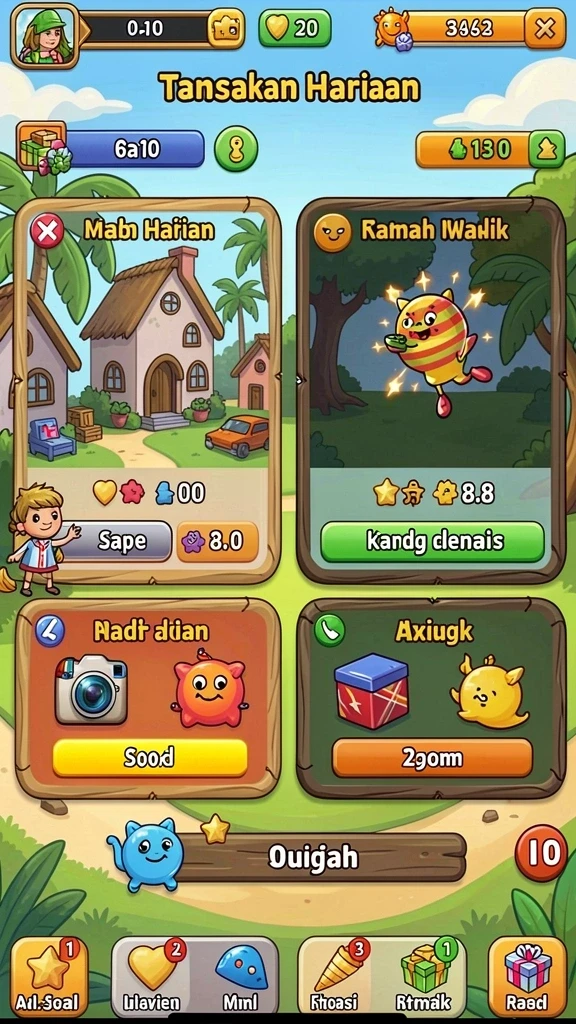
Task: Tap the orange 8.0 button
Action: pyautogui.click(x=217, y=541)
